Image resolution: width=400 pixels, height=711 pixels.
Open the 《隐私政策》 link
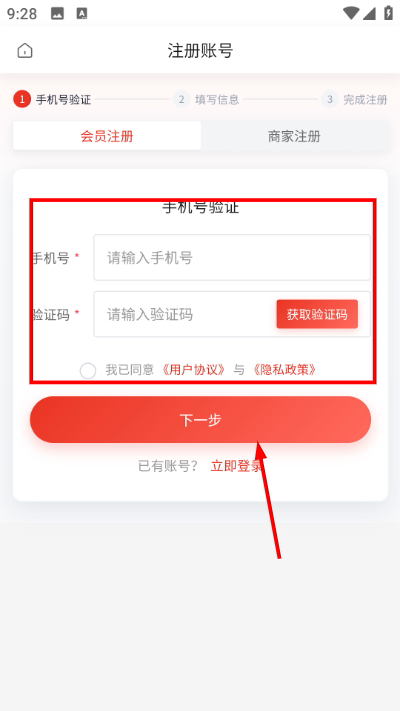(x=284, y=370)
